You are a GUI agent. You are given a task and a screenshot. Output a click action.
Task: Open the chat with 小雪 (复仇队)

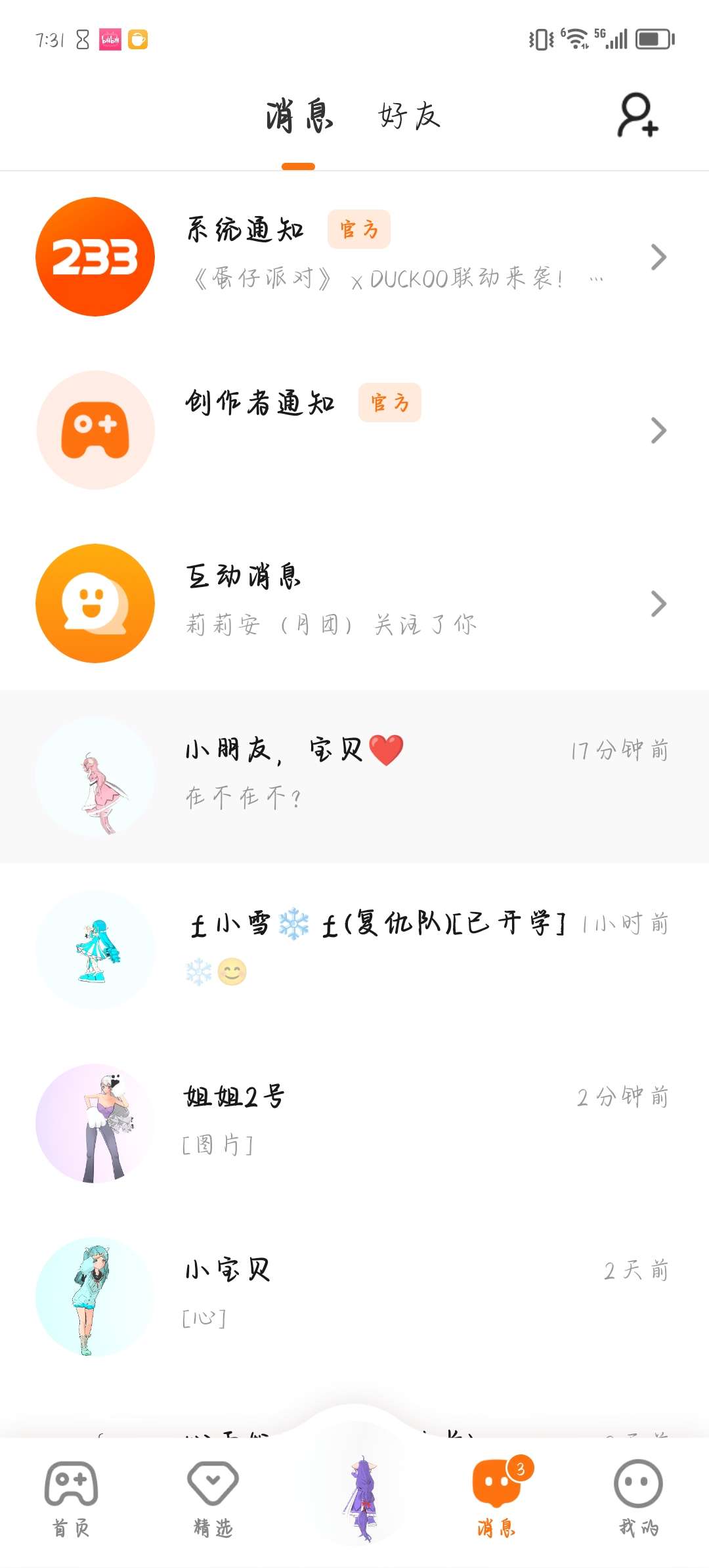tap(354, 949)
